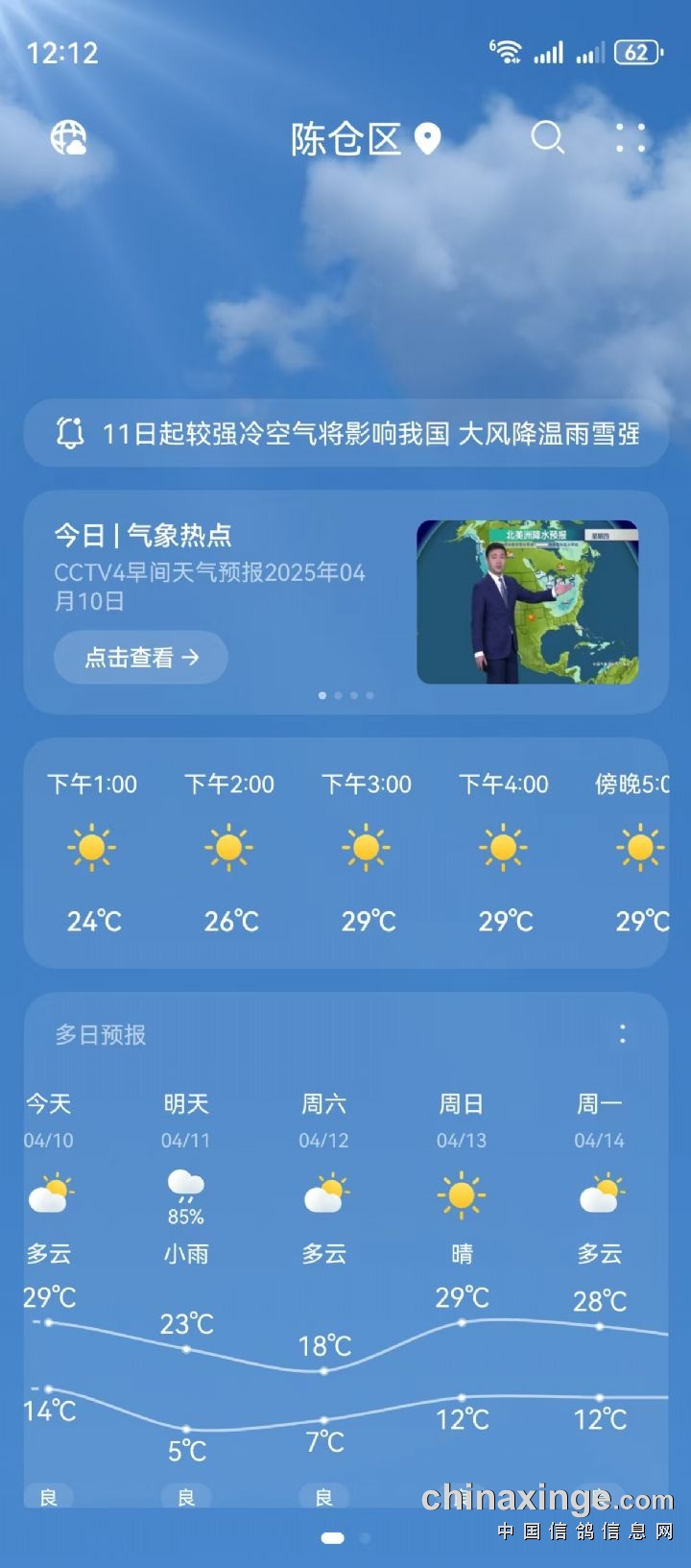
Task: Open the globe weather map icon
Action: tap(68, 138)
